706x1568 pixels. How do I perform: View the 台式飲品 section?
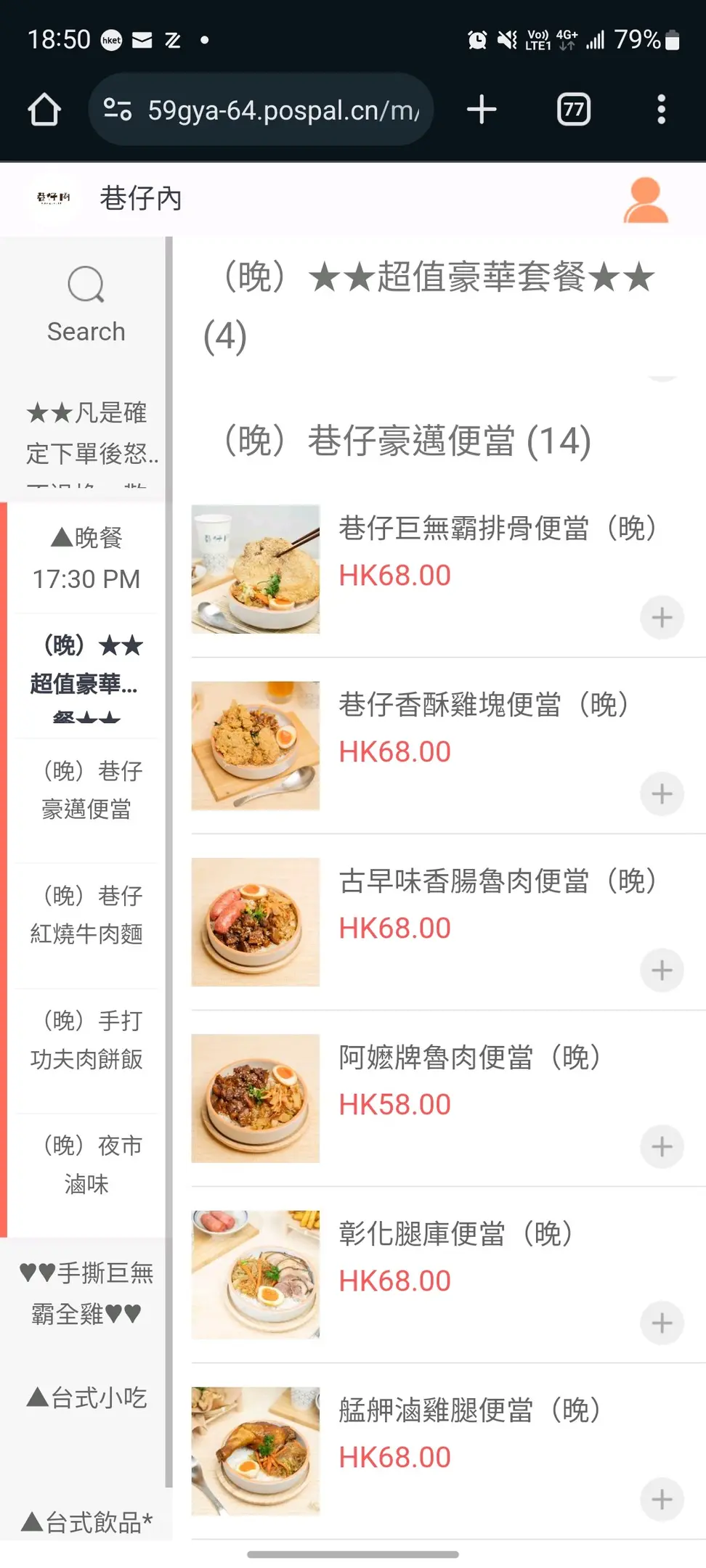(86, 1522)
